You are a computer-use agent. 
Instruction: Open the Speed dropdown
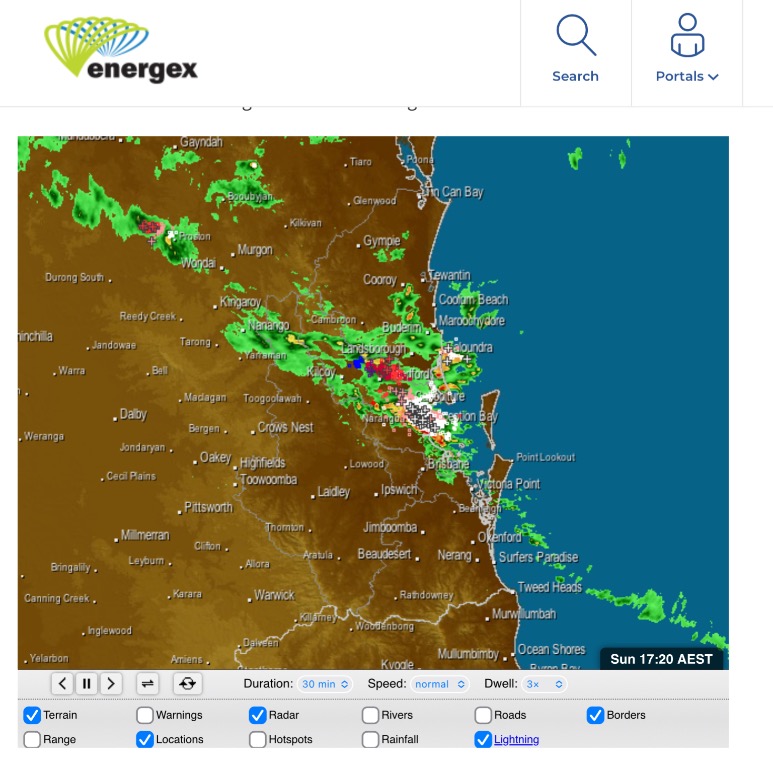pyautogui.click(x=440, y=684)
